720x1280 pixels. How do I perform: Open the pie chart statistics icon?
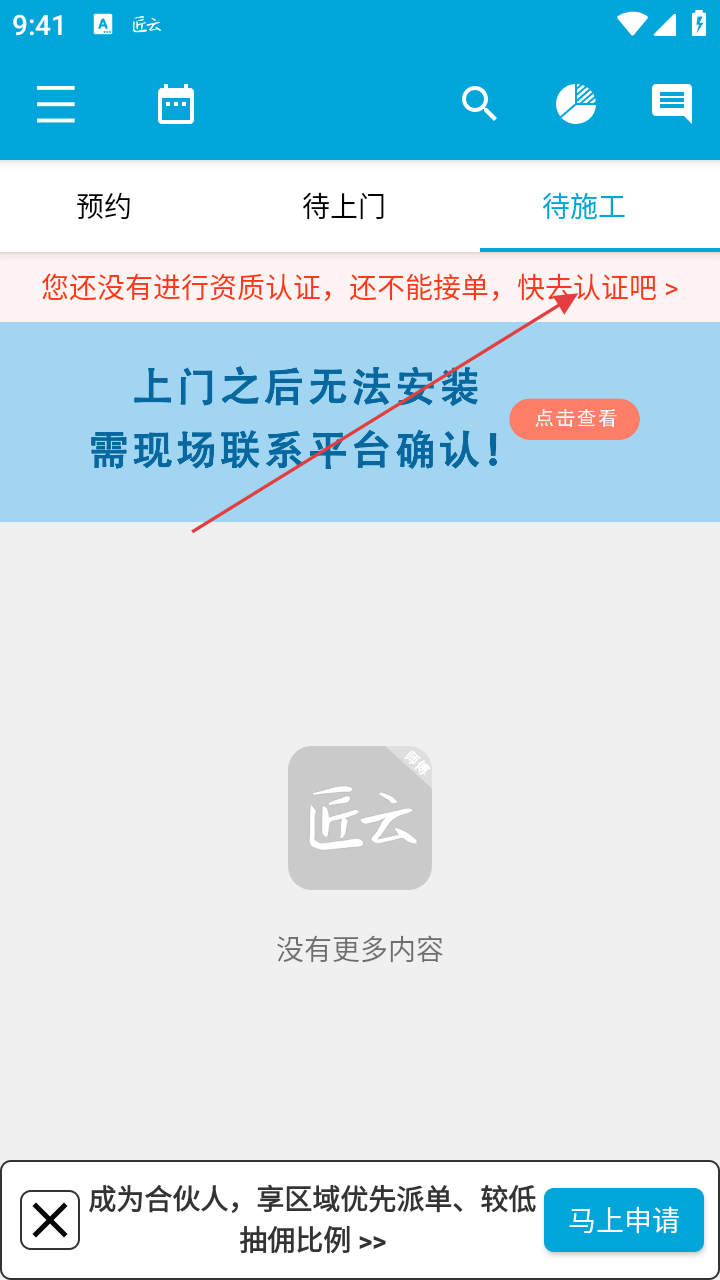(x=576, y=104)
